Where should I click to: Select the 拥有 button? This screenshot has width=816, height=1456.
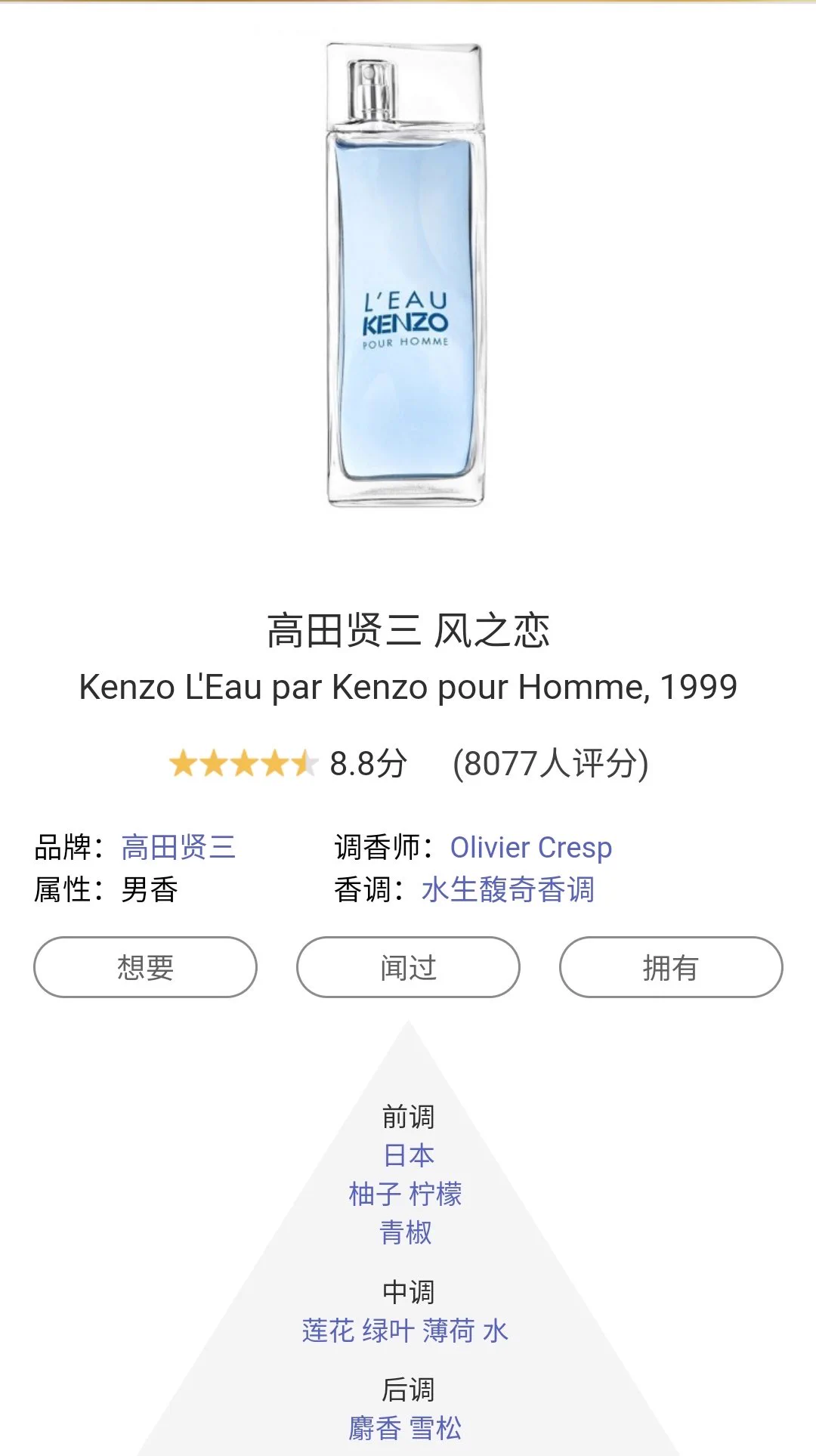671,967
